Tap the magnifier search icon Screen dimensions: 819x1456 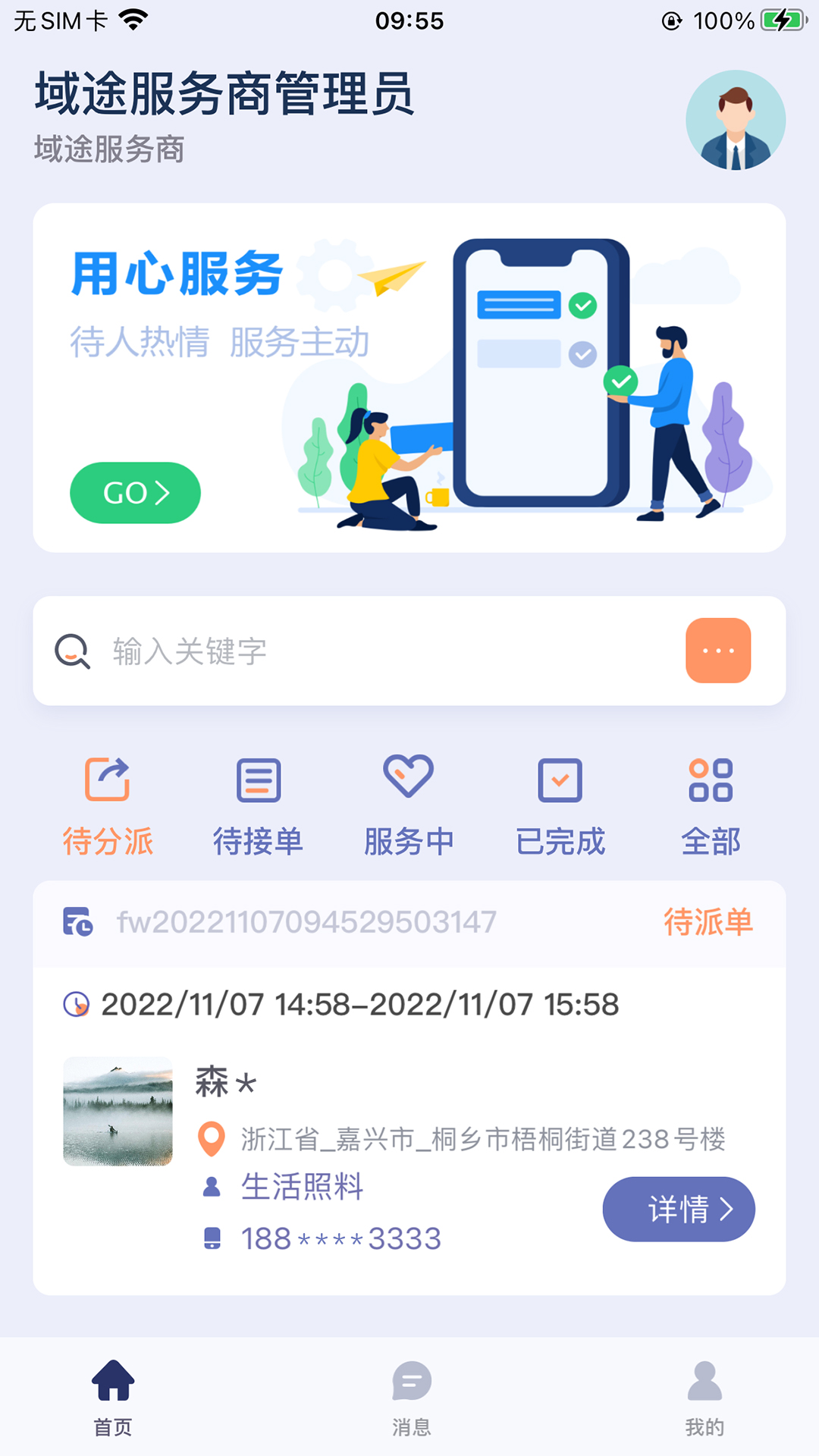[72, 651]
